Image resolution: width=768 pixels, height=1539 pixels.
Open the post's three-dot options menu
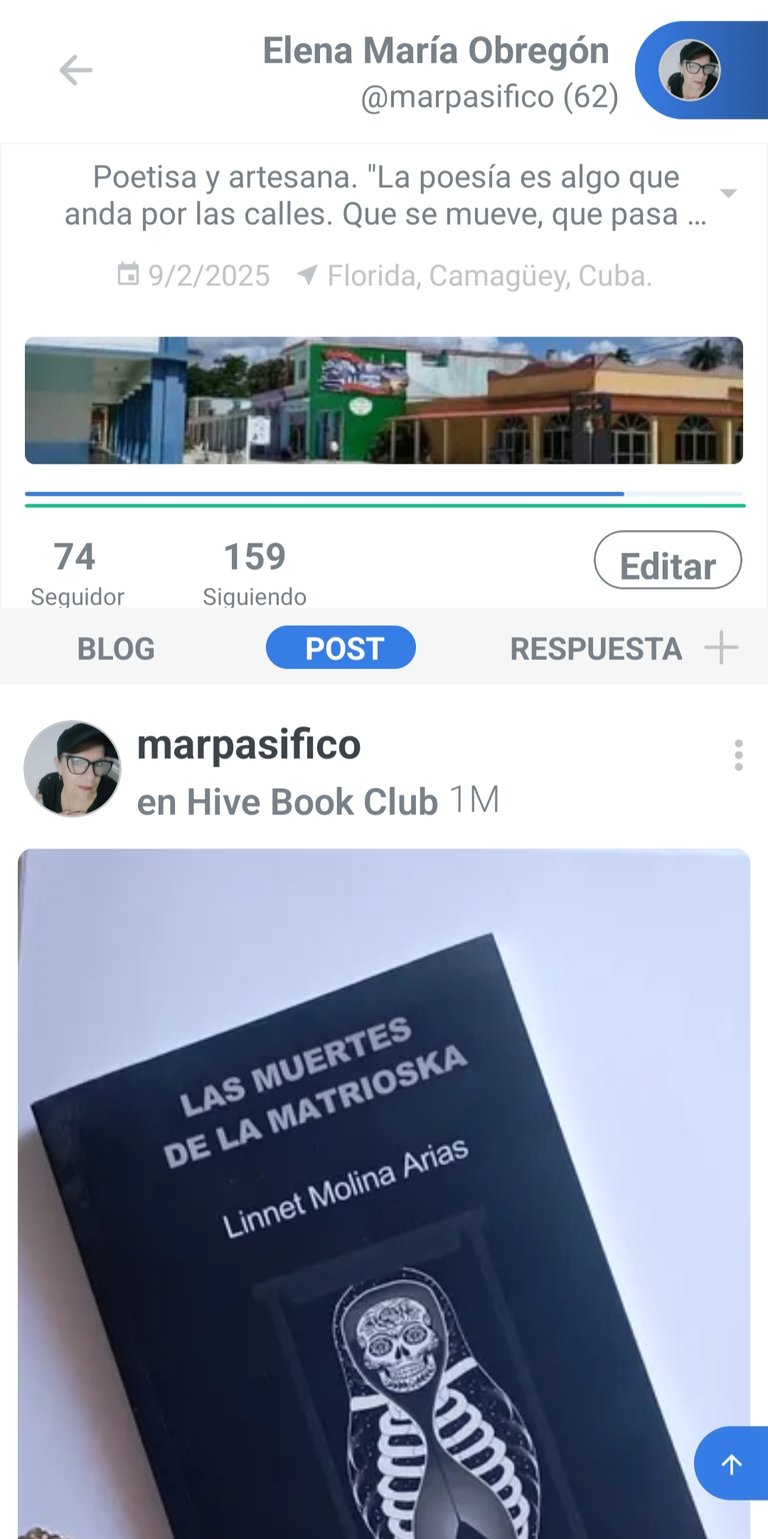tap(738, 755)
